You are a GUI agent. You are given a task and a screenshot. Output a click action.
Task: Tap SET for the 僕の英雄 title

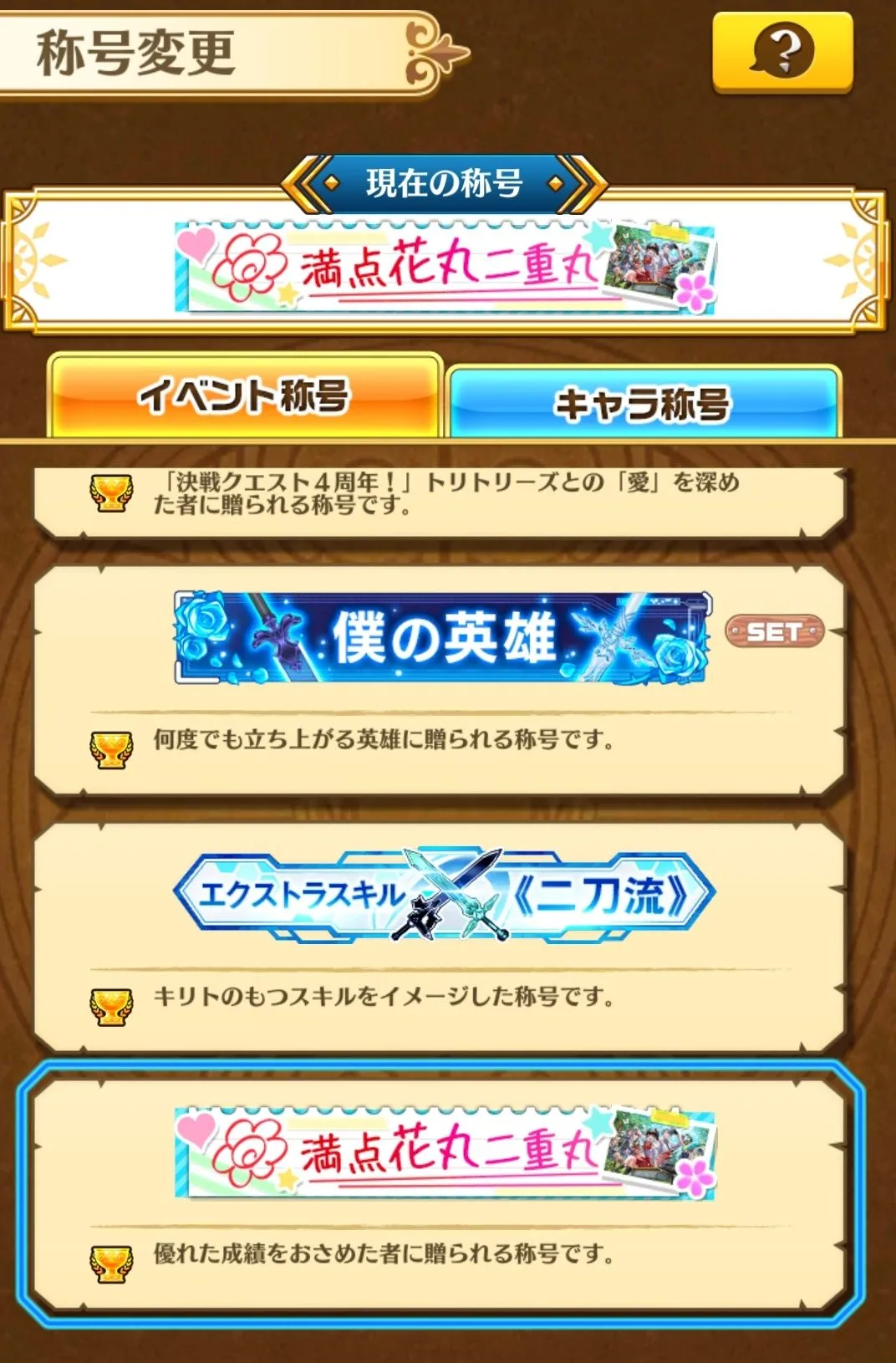point(774,632)
